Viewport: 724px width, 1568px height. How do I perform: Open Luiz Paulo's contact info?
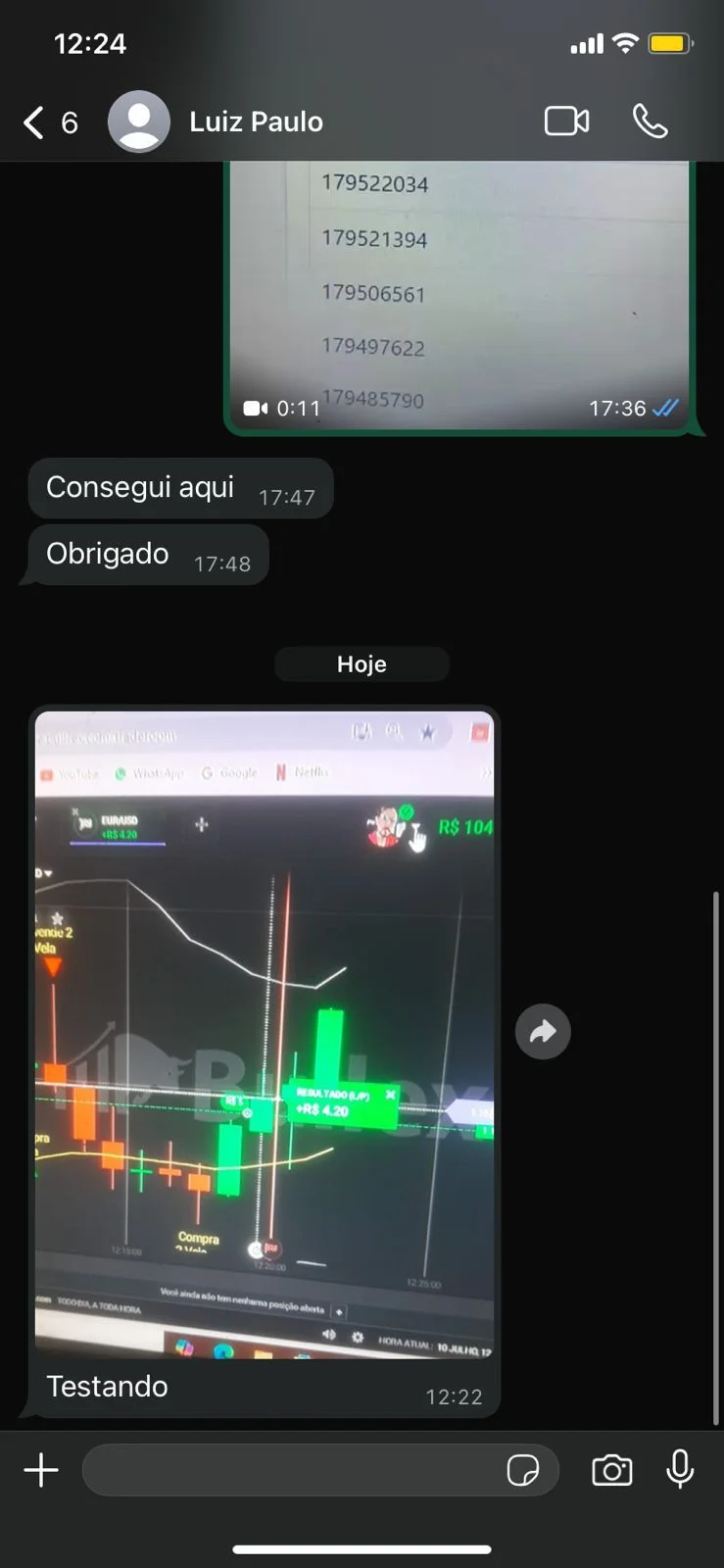(x=255, y=122)
